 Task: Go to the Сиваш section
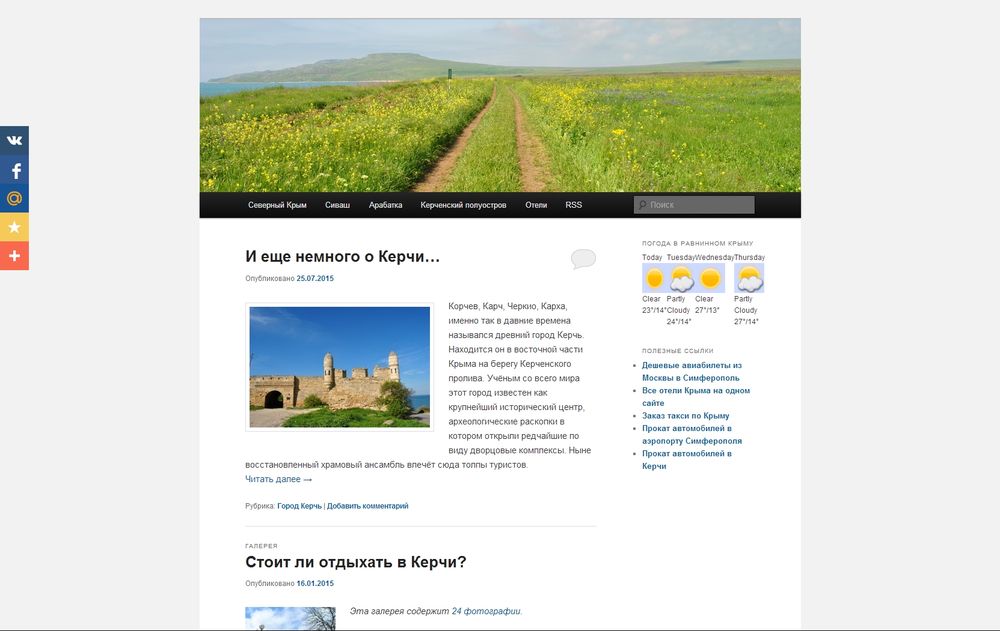point(337,205)
